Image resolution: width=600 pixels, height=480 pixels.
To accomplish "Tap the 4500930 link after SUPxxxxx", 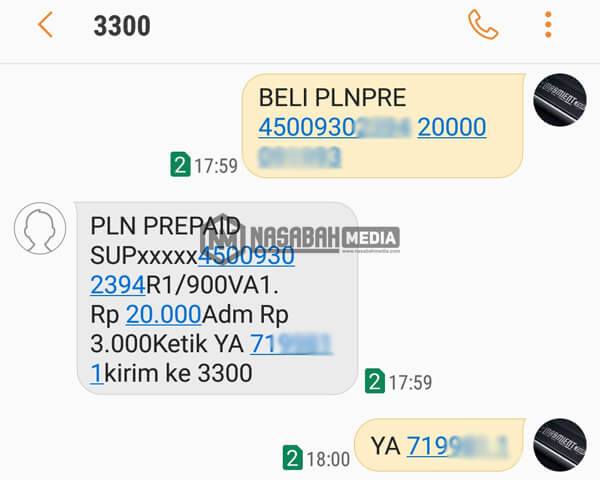I will click(246, 256).
